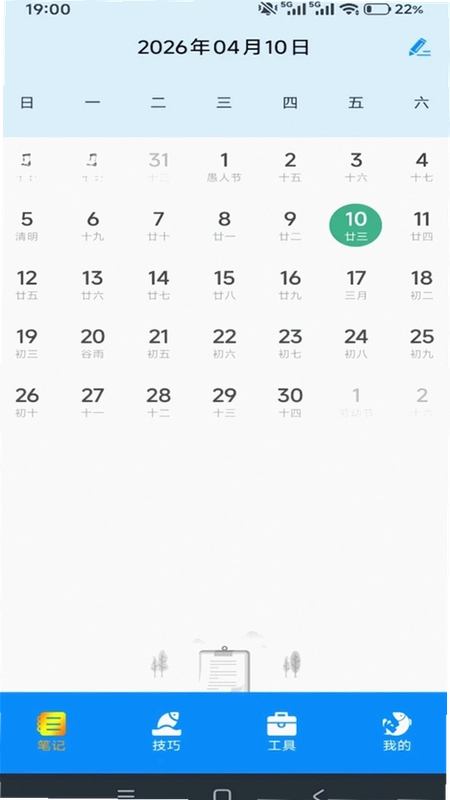The width and height of the screenshot is (450, 800).
Task: Go back with system back button
Action: (318, 794)
